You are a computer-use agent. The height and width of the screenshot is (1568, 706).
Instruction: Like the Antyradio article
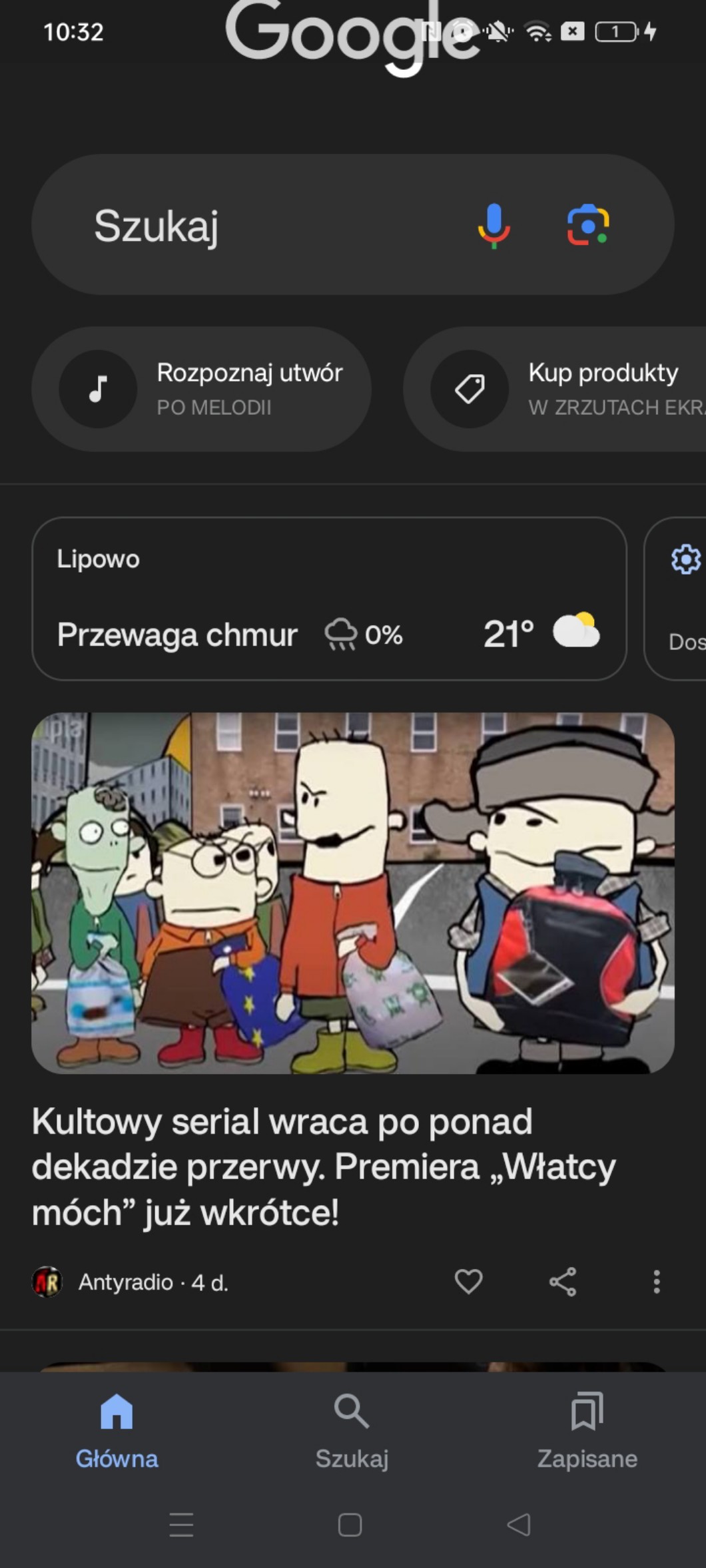coord(468,1282)
